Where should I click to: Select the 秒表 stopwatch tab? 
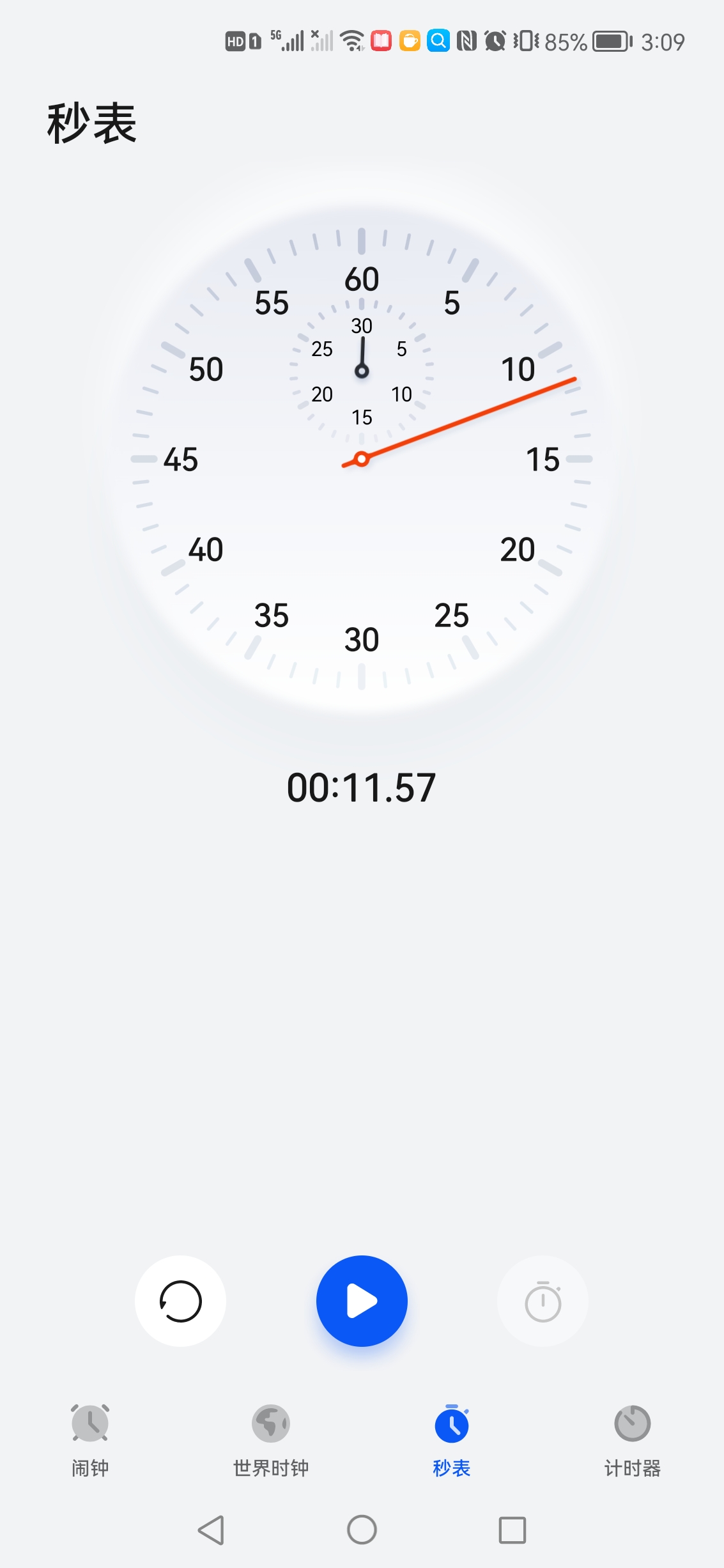coord(452,1441)
